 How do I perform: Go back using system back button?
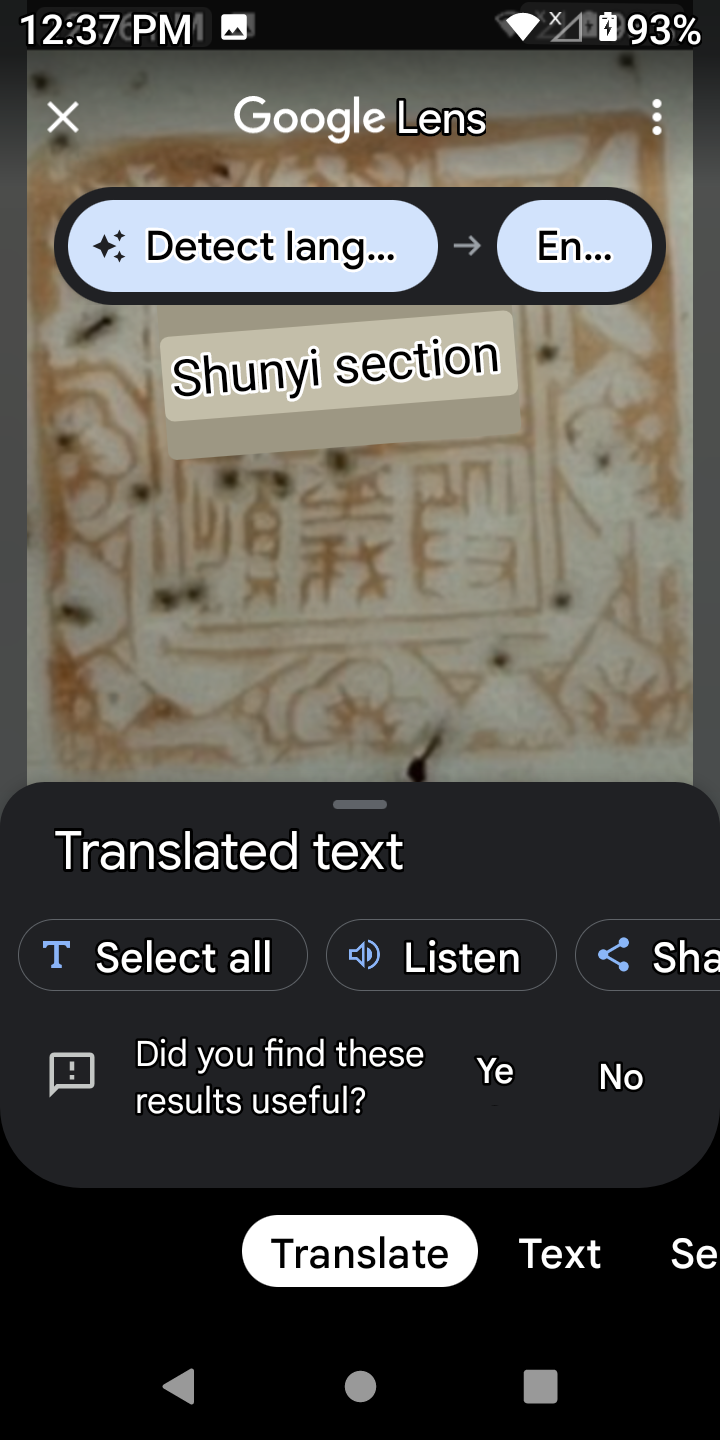178,1387
